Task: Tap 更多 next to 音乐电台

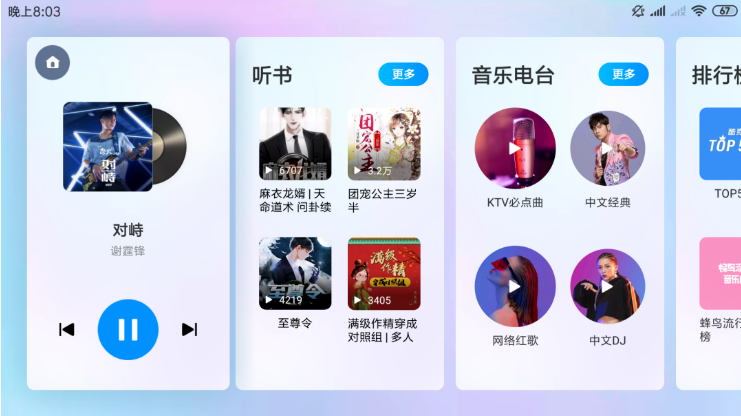Action: coord(623,74)
